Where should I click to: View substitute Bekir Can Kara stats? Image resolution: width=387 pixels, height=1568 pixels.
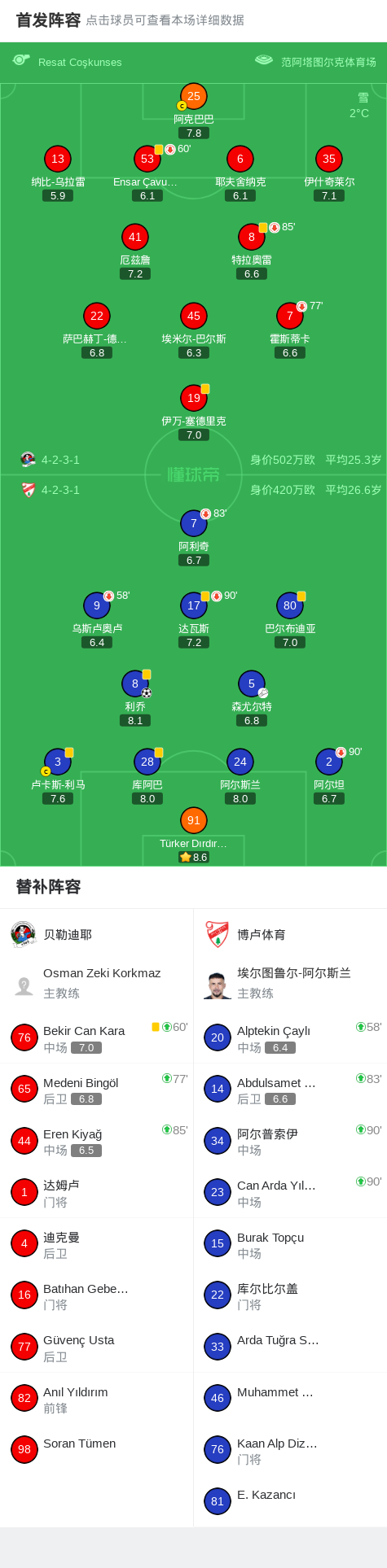point(97,1038)
